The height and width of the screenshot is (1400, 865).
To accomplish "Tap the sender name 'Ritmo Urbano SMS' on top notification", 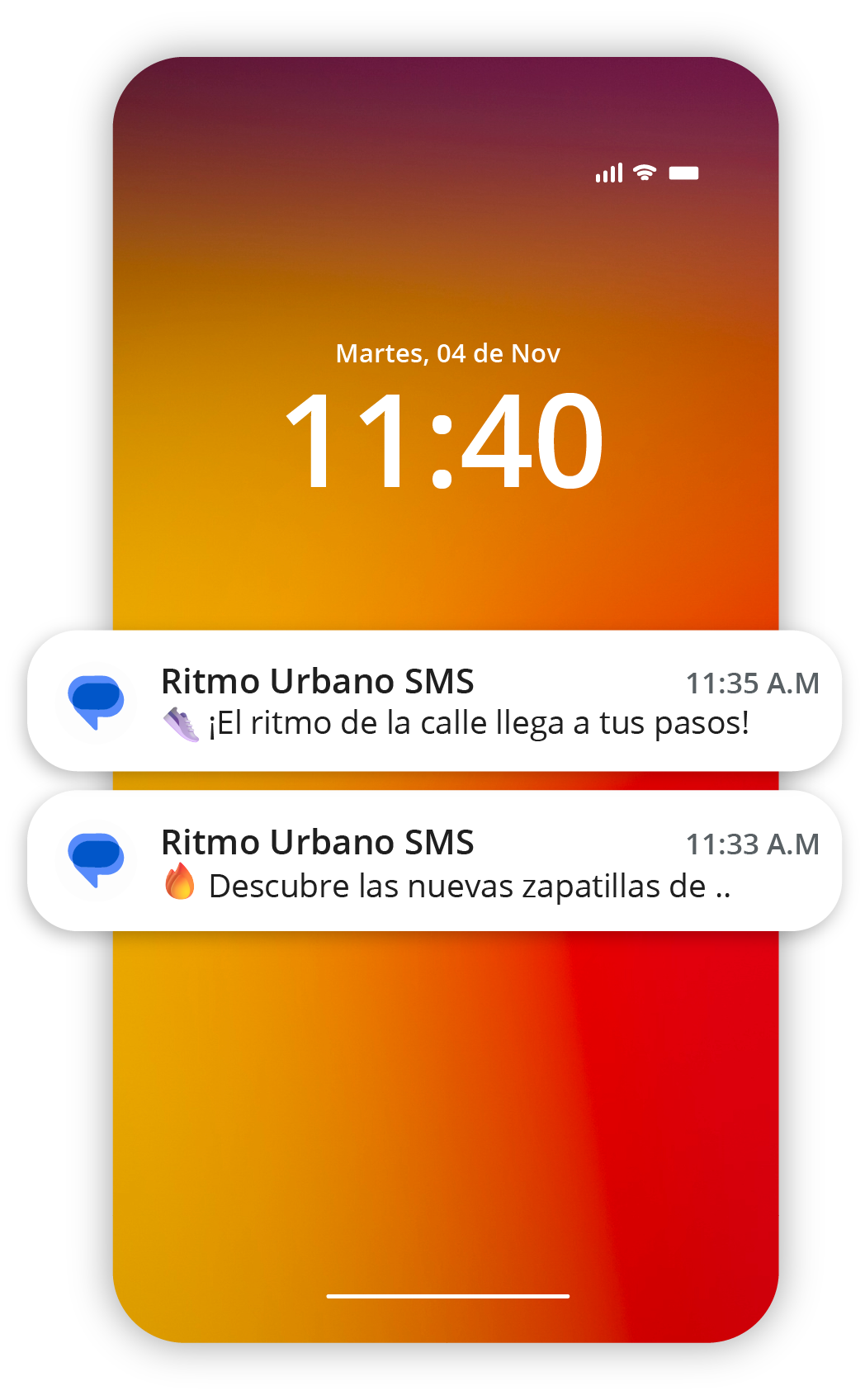I will coord(318,682).
